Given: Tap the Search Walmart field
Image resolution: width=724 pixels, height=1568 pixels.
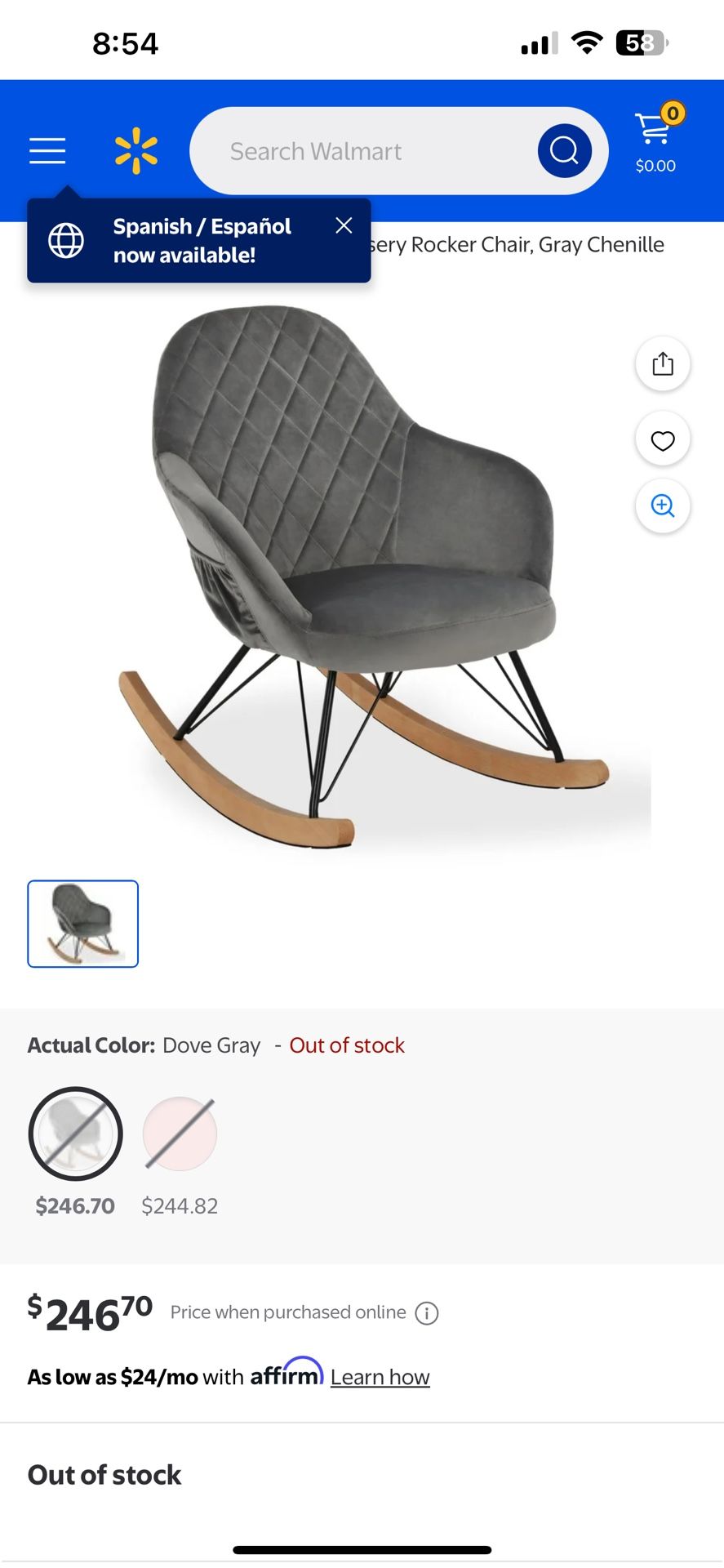Looking at the screenshot, I should click(367, 151).
